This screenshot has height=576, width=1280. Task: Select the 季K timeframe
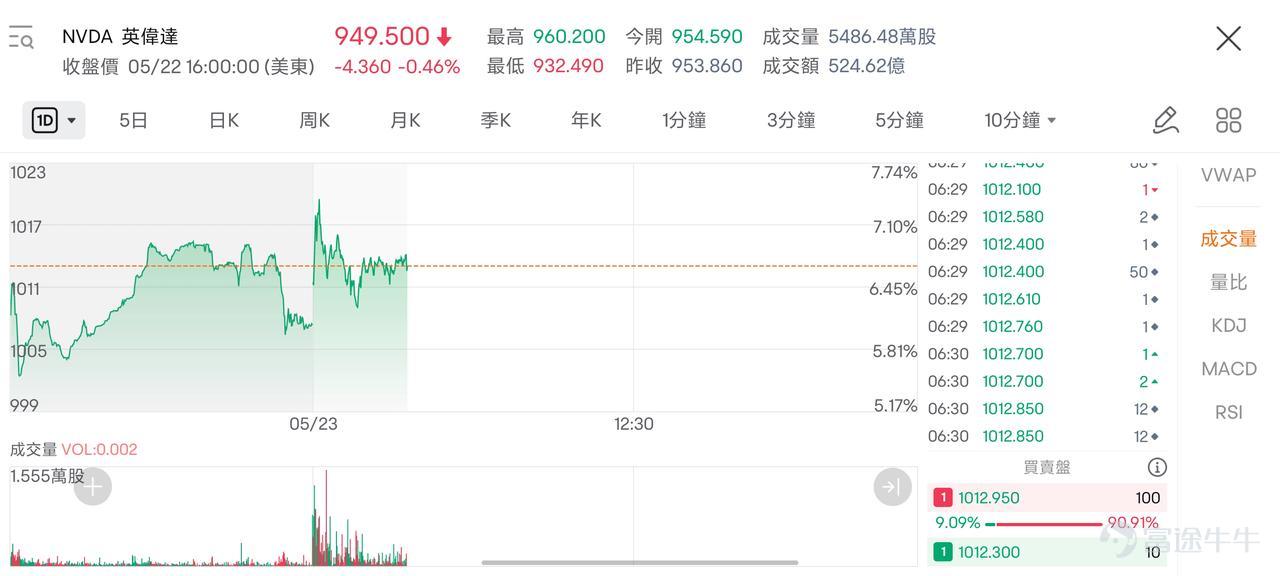click(495, 120)
